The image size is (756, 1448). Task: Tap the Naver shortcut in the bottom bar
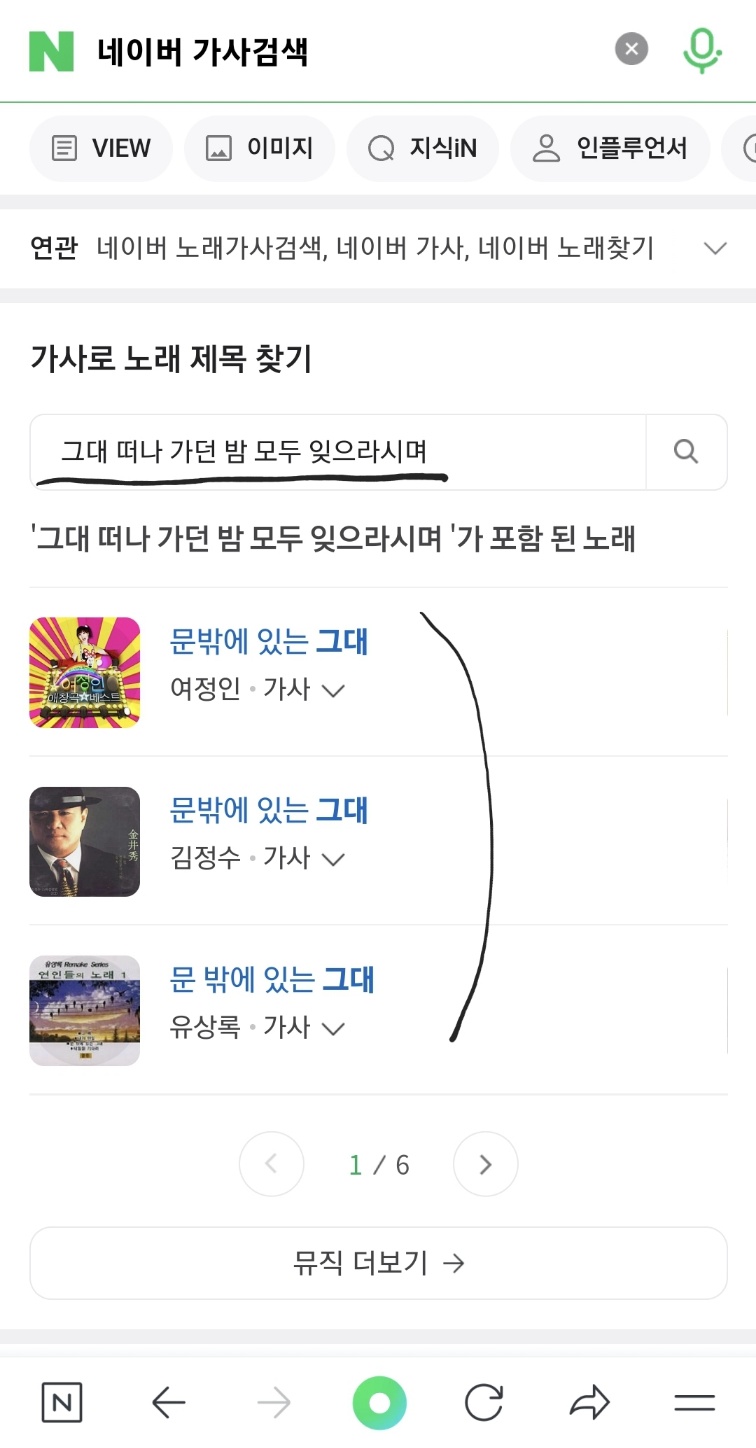pos(61,1402)
